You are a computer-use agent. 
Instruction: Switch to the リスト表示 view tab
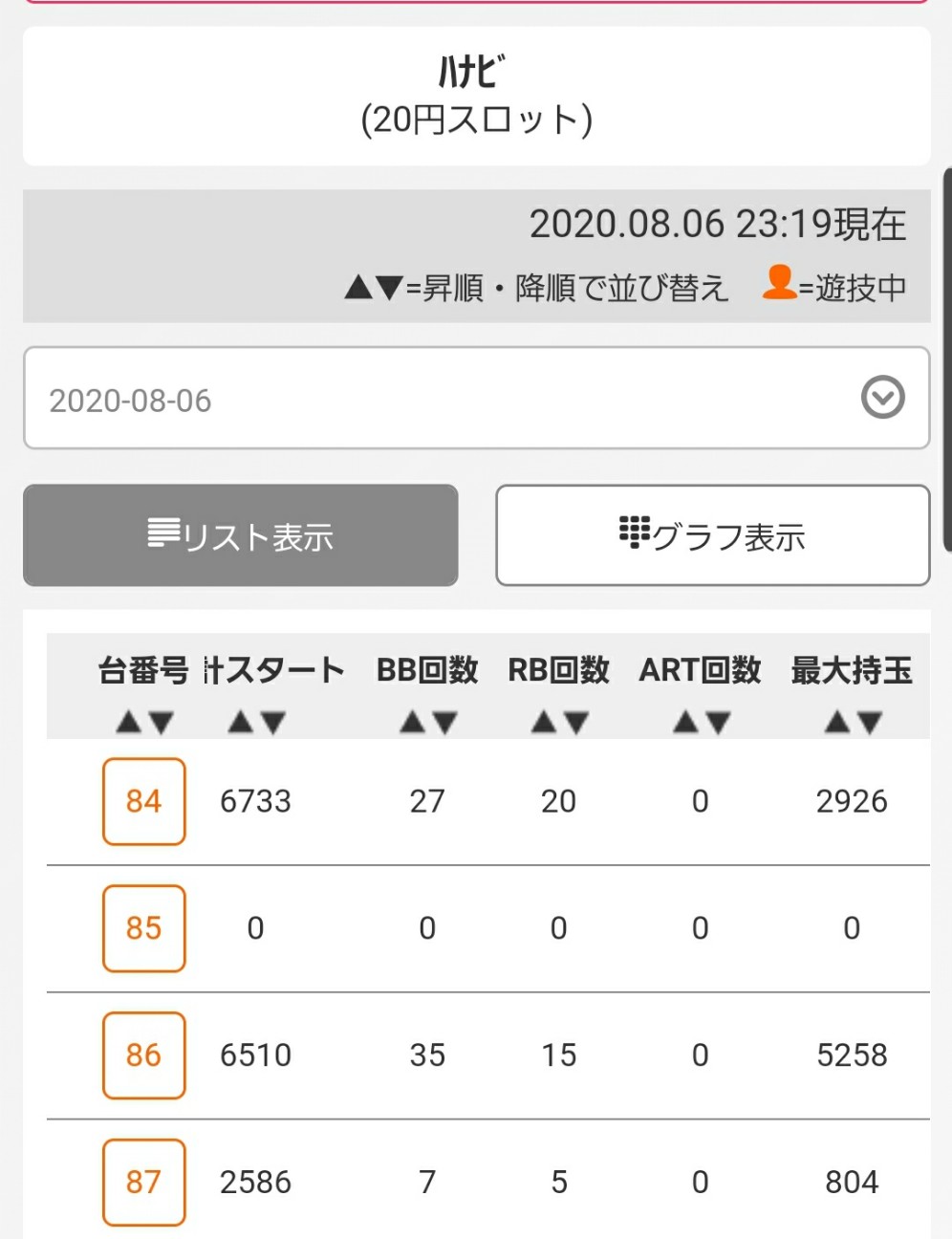(x=241, y=534)
